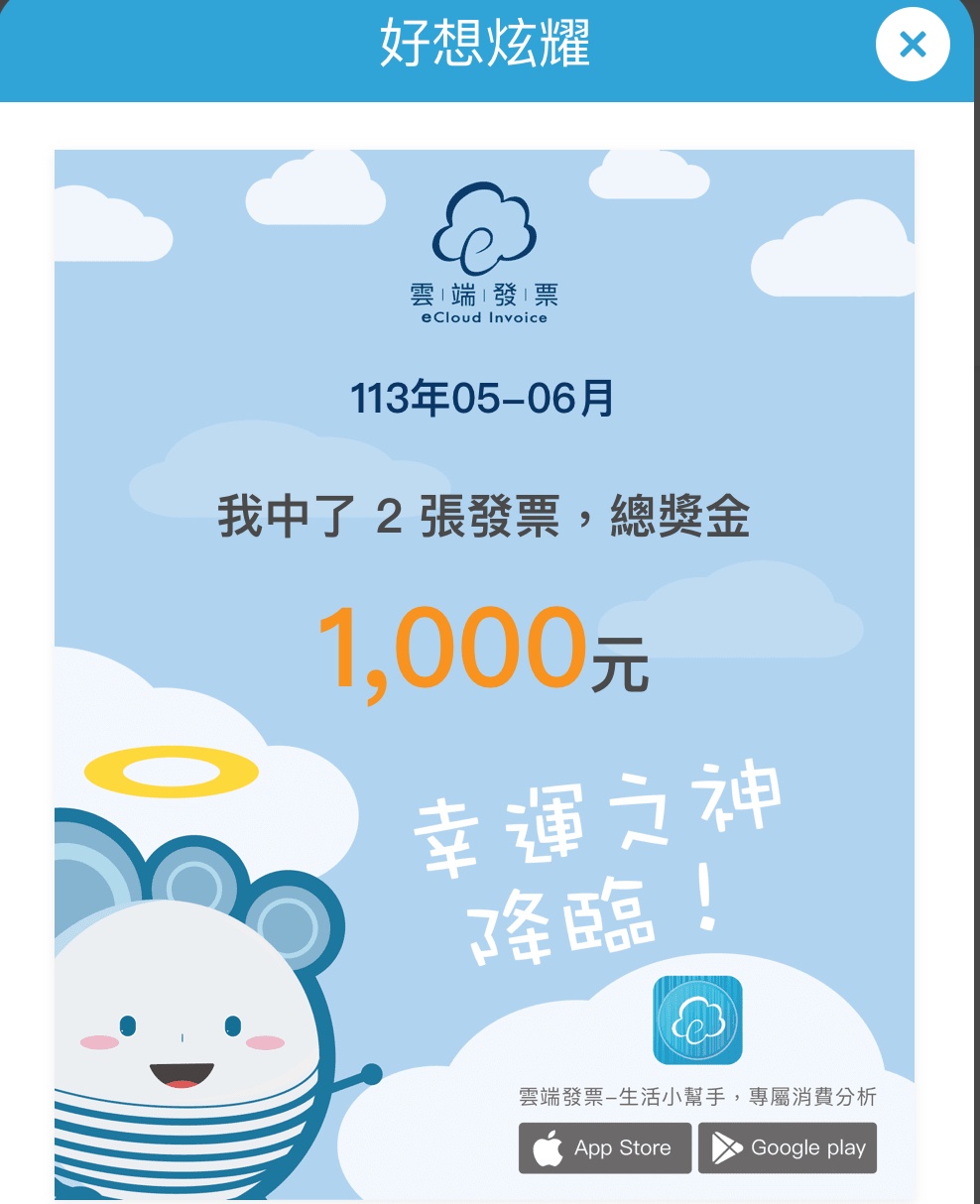Close the 好想炫耀 dialog
The image size is (980, 1204).
coord(912,45)
